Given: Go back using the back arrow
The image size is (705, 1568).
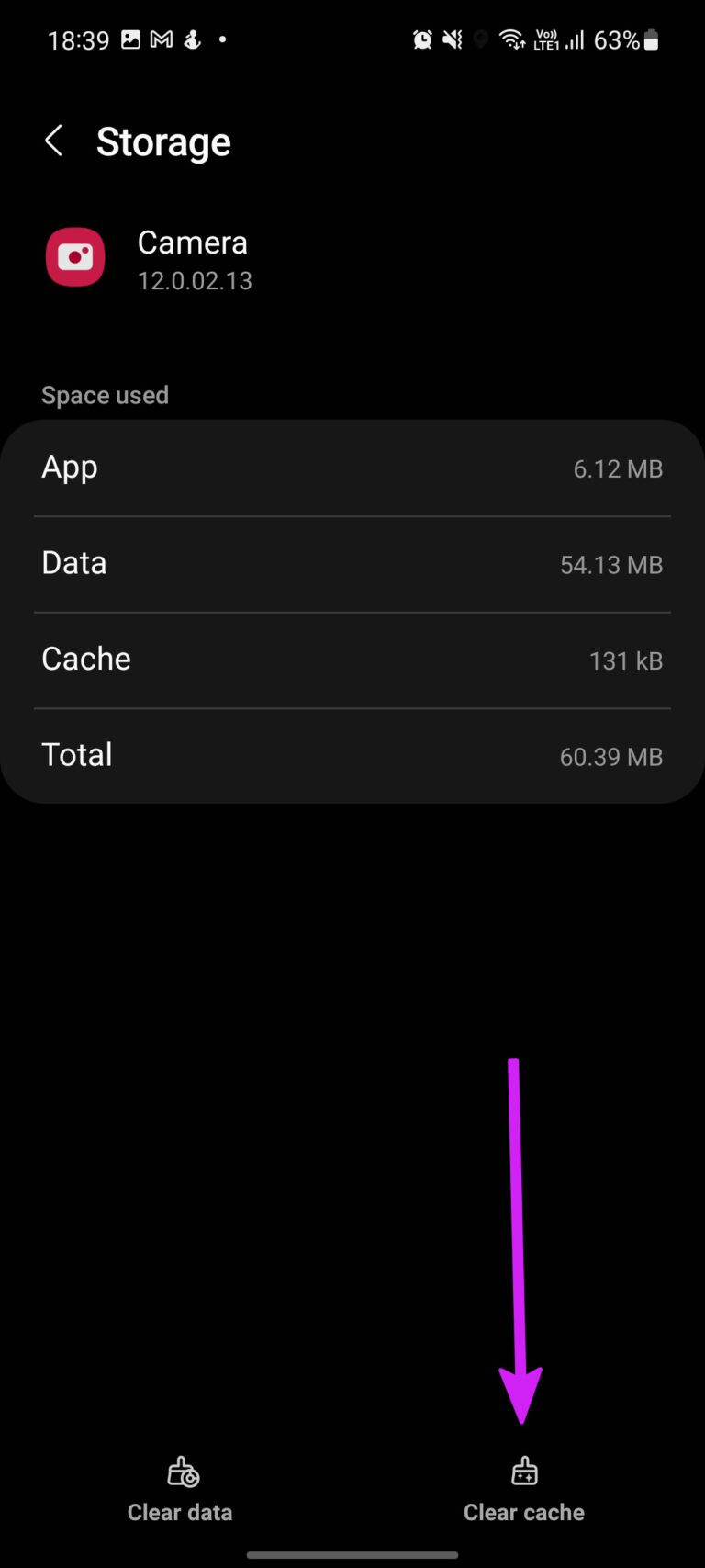Looking at the screenshot, I should tap(53, 141).
